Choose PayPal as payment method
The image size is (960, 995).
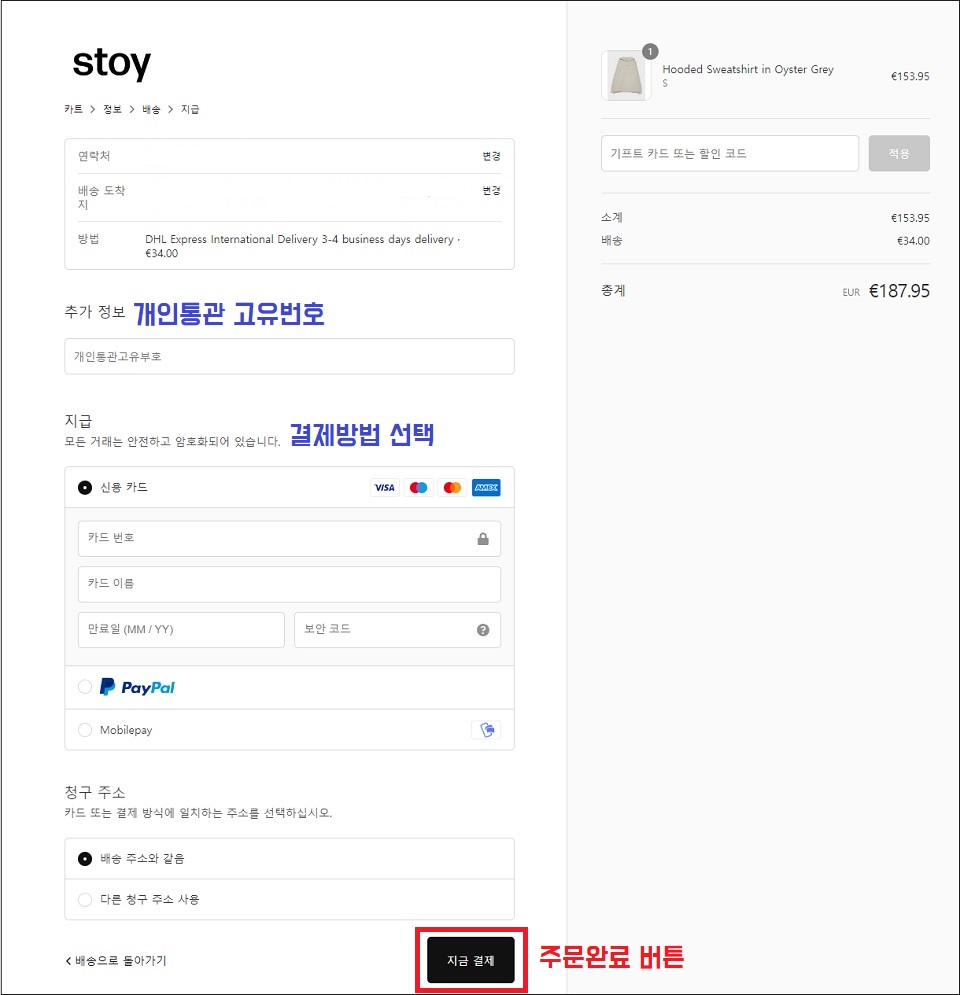[x=85, y=688]
